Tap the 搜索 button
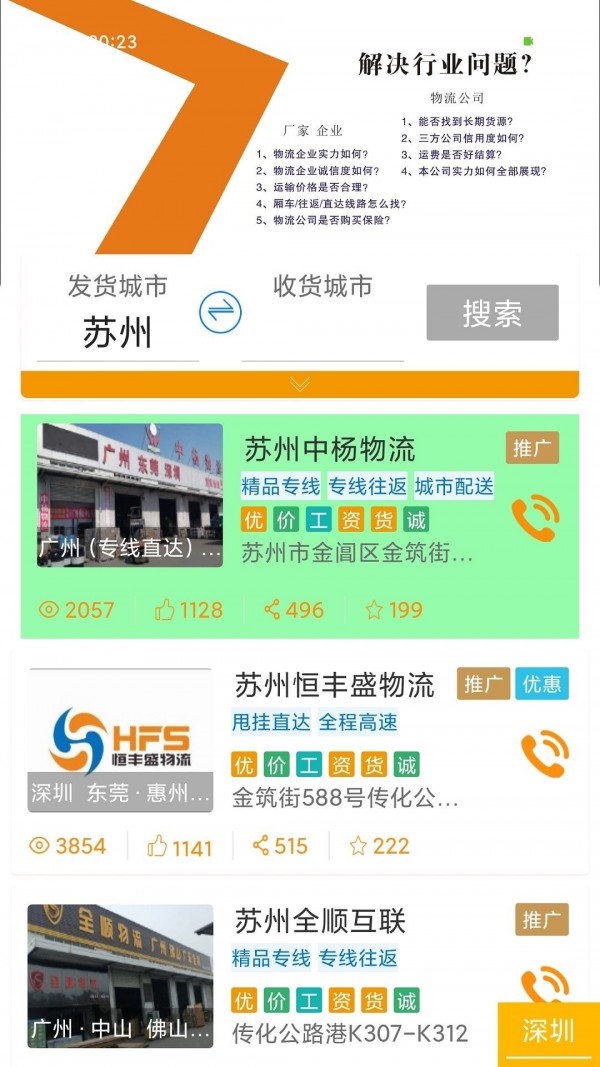 [492, 313]
